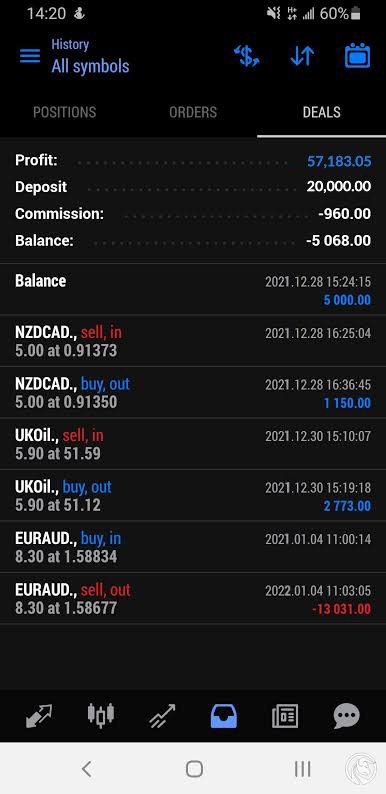Open the chat messages tab
Viewport: 386px width, 794px height.
point(346,716)
